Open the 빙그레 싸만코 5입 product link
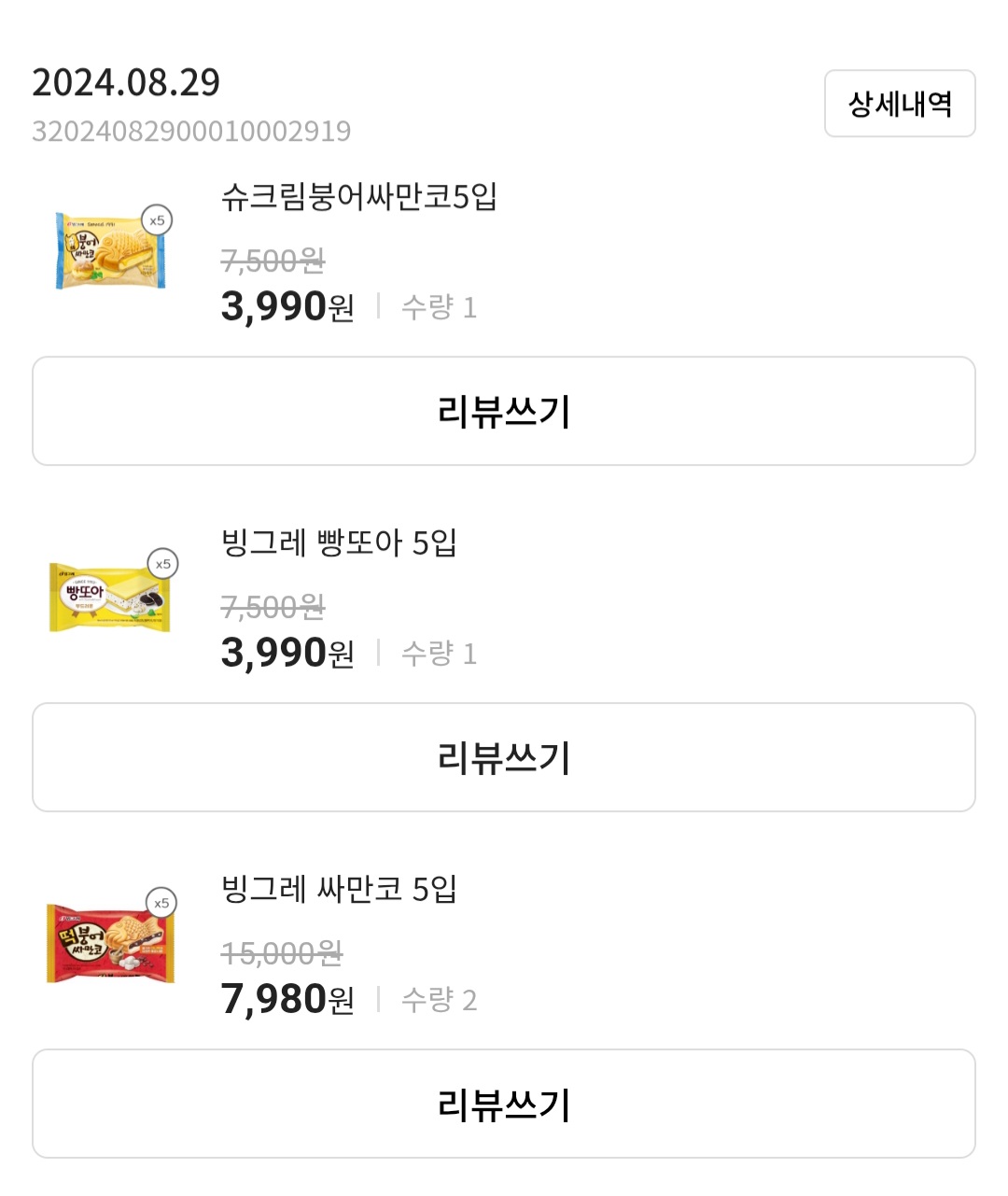Image resolution: width=1008 pixels, height=1196 pixels. pyautogui.click(x=336, y=889)
